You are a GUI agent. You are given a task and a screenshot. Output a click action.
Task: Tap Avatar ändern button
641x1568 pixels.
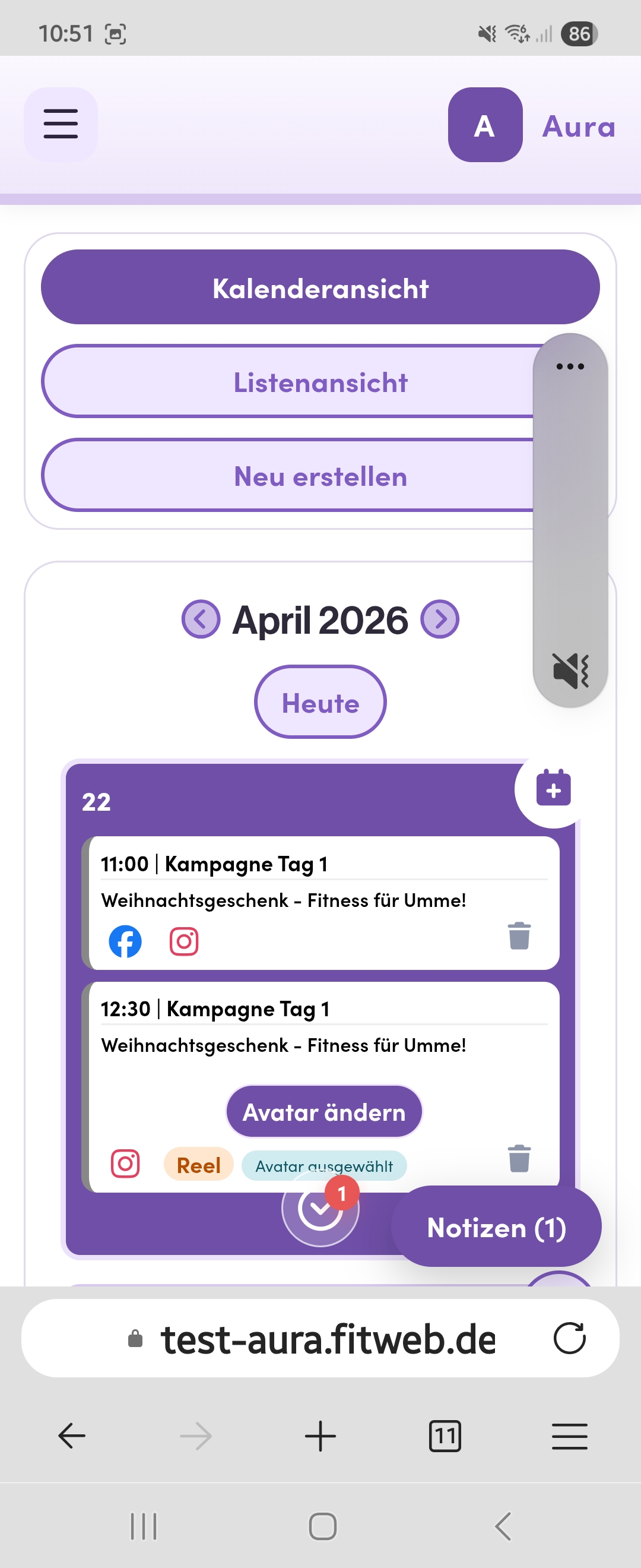pos(323,1111)
